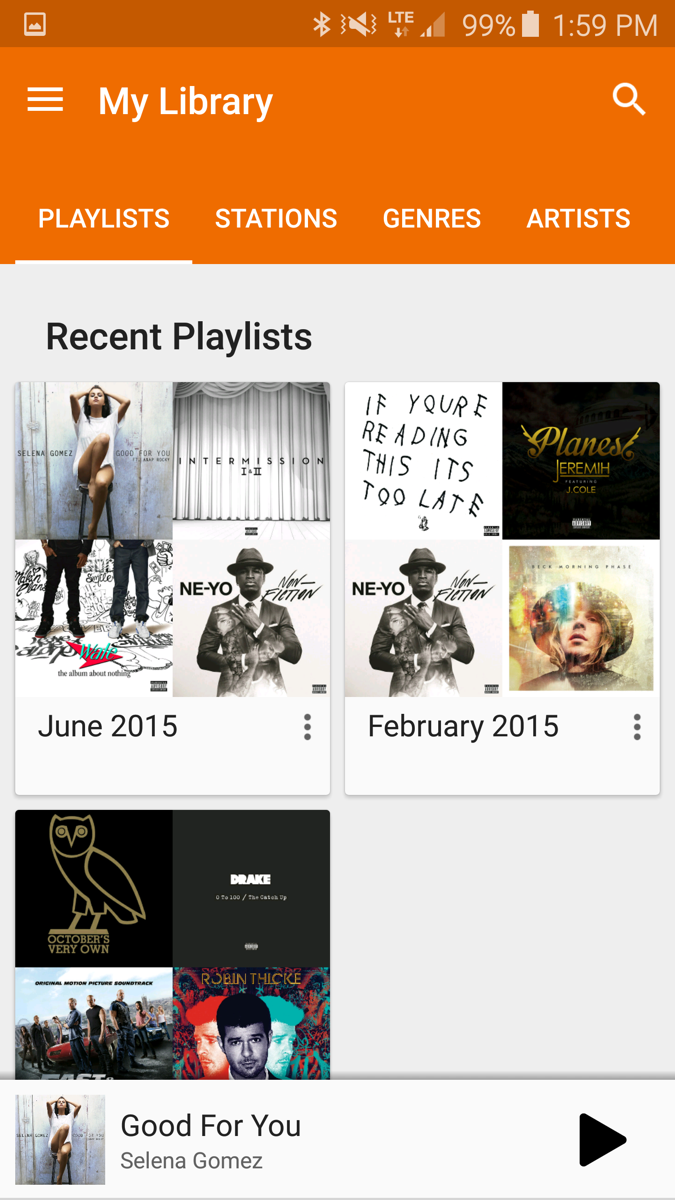Switch to the Genres tab
This screenshot has width=675, height=1200.
pyautogui.click(x=432, y=219)
